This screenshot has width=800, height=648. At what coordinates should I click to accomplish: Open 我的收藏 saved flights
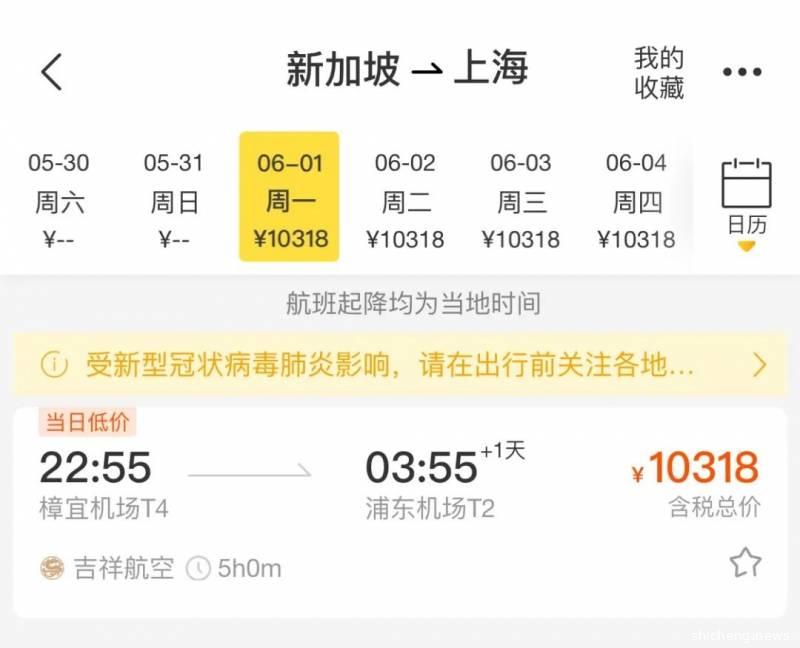click(658, 72)
